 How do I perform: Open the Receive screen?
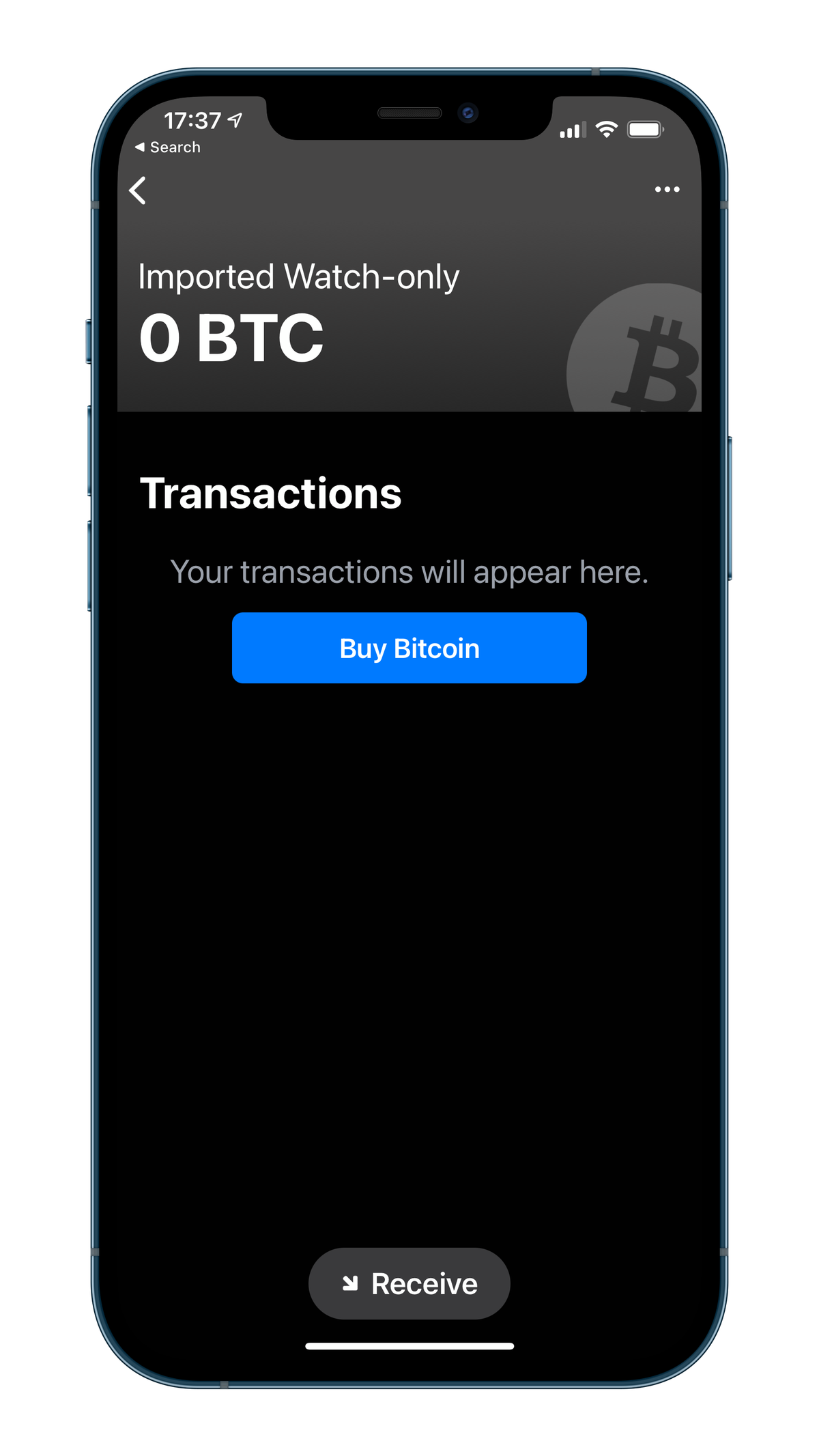409,1283
